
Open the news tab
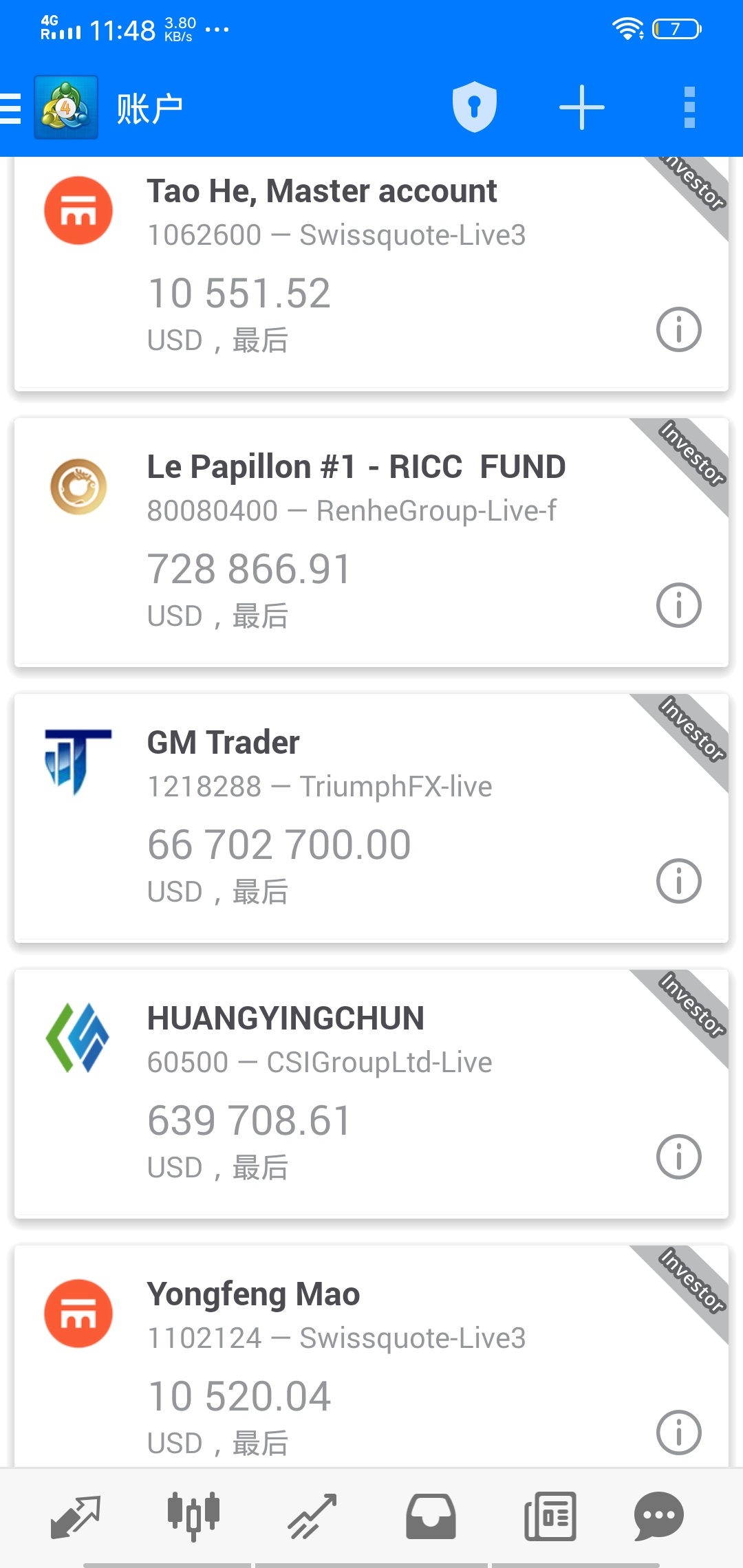point(550,1516)
